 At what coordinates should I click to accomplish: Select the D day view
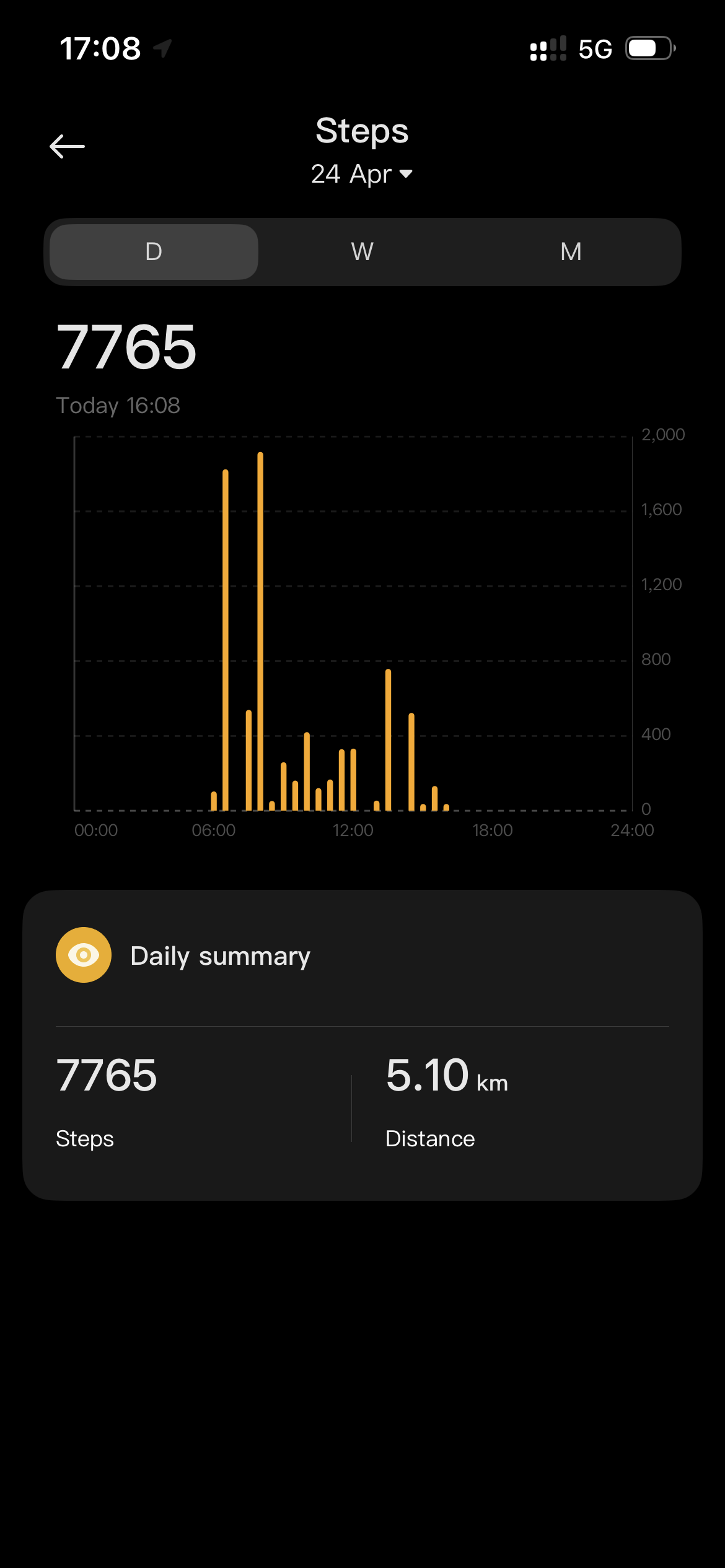tap(154, 252)
